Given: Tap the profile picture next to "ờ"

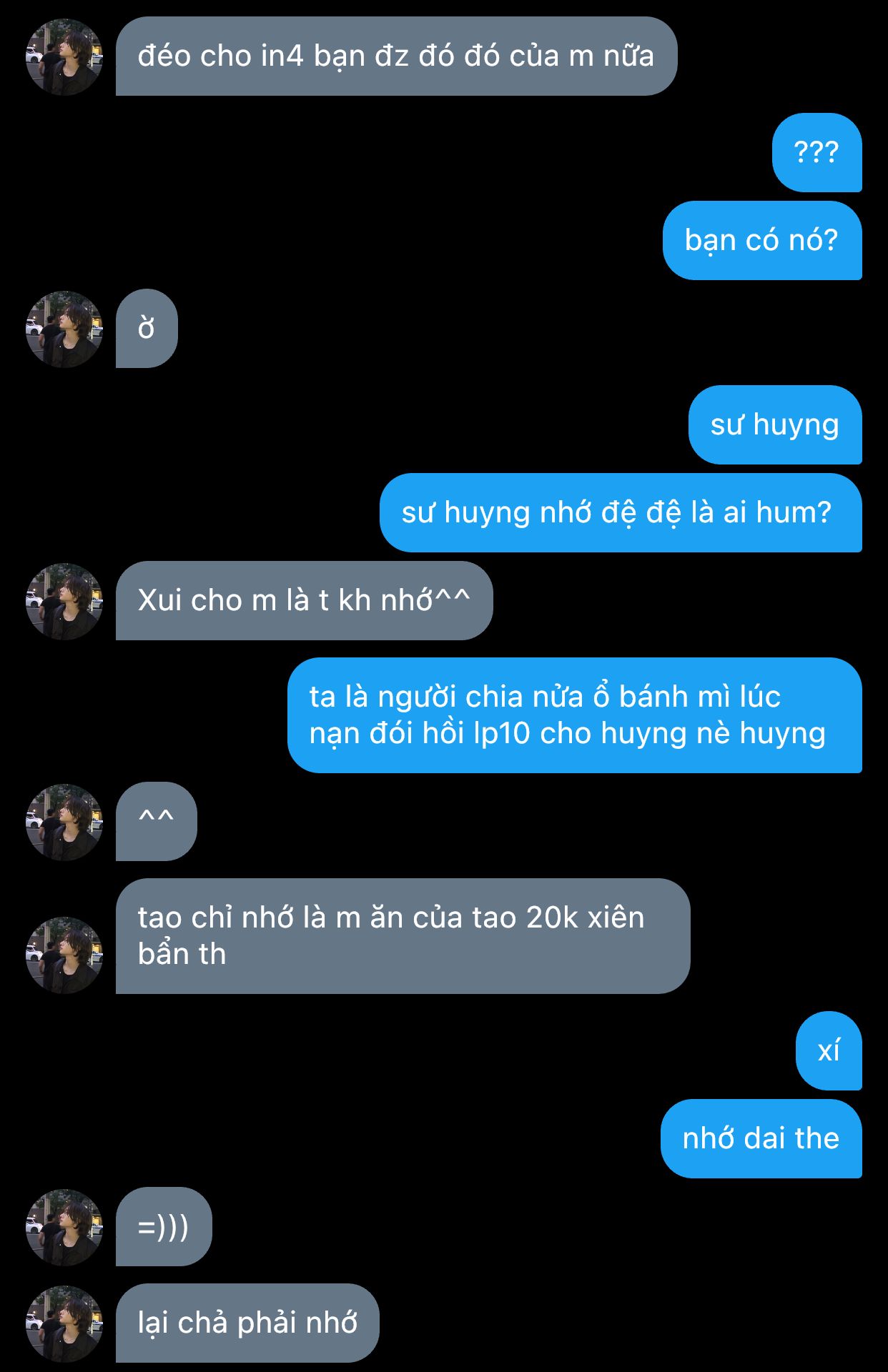Looking at the screenshot, I should [64, 329].
